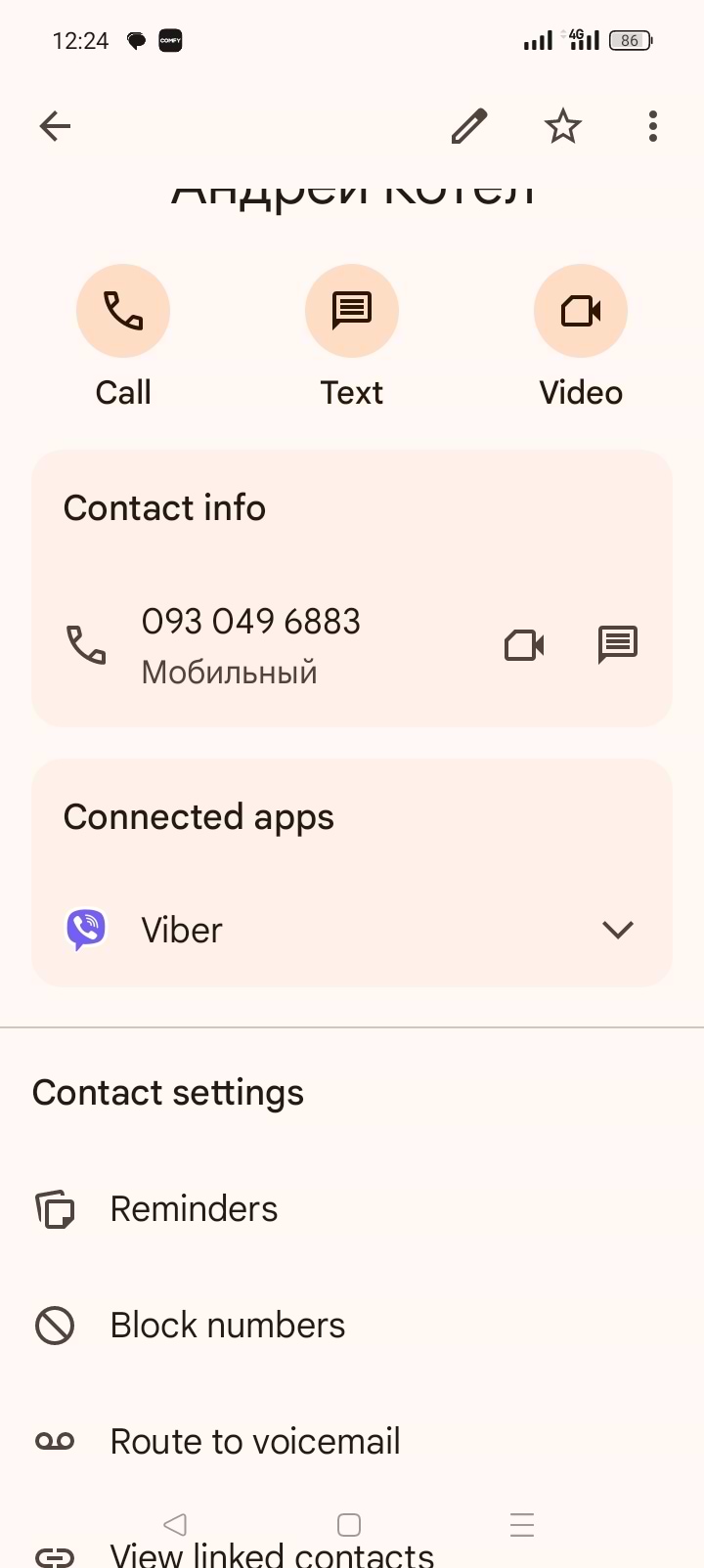
Task: Tap the round Text button
Action: [352, 311]
